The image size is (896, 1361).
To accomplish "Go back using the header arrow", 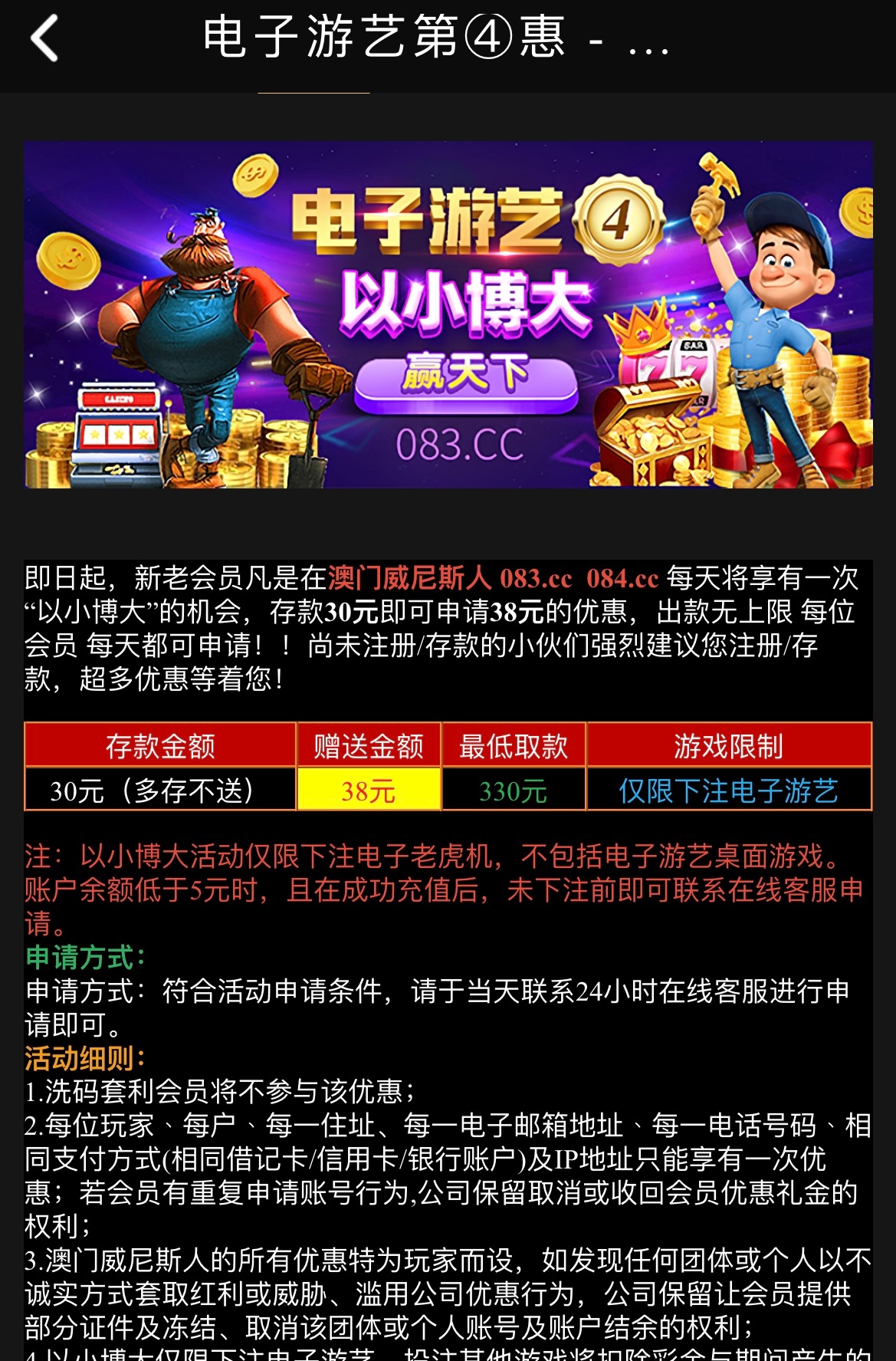I will 44,38.
